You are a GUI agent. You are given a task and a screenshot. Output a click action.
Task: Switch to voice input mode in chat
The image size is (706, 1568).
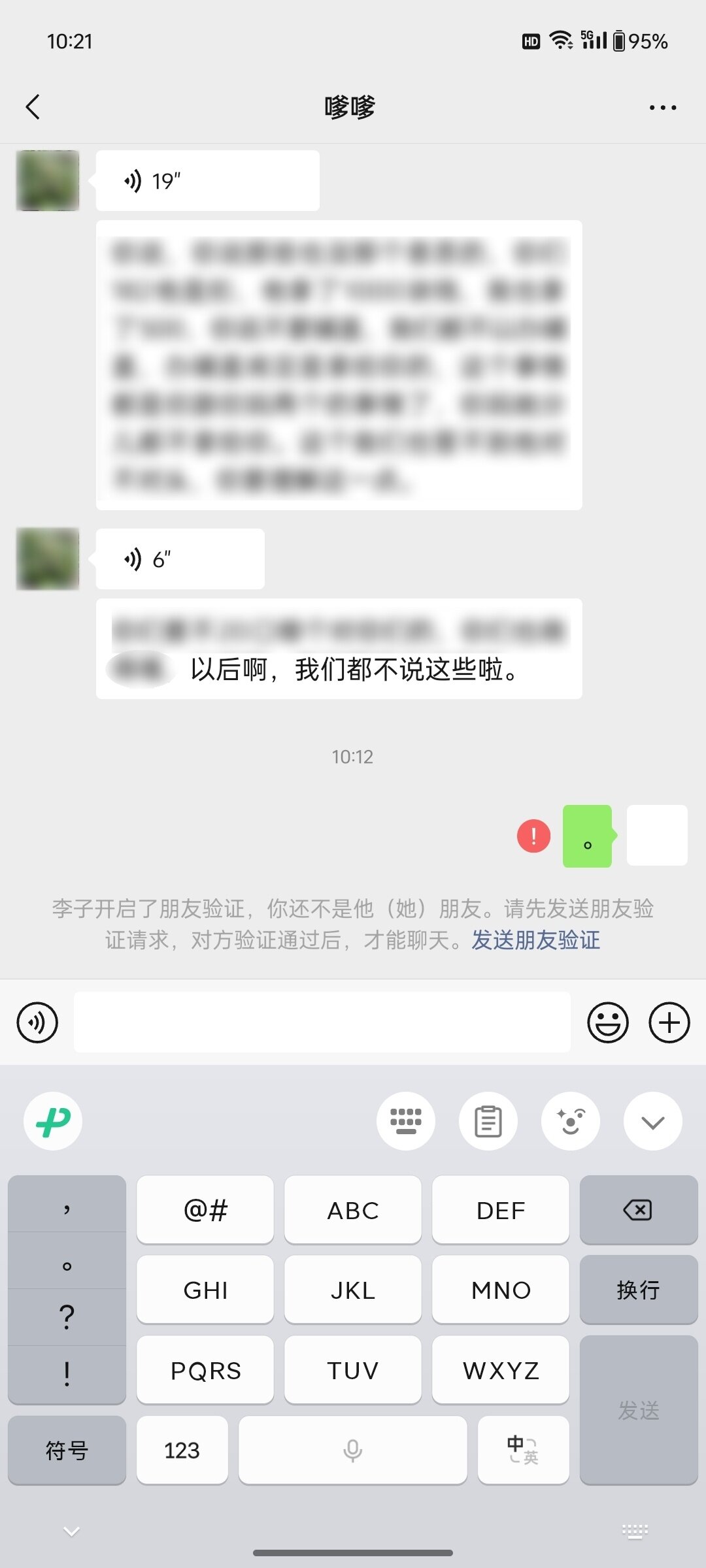click(x=37, y=1022)
